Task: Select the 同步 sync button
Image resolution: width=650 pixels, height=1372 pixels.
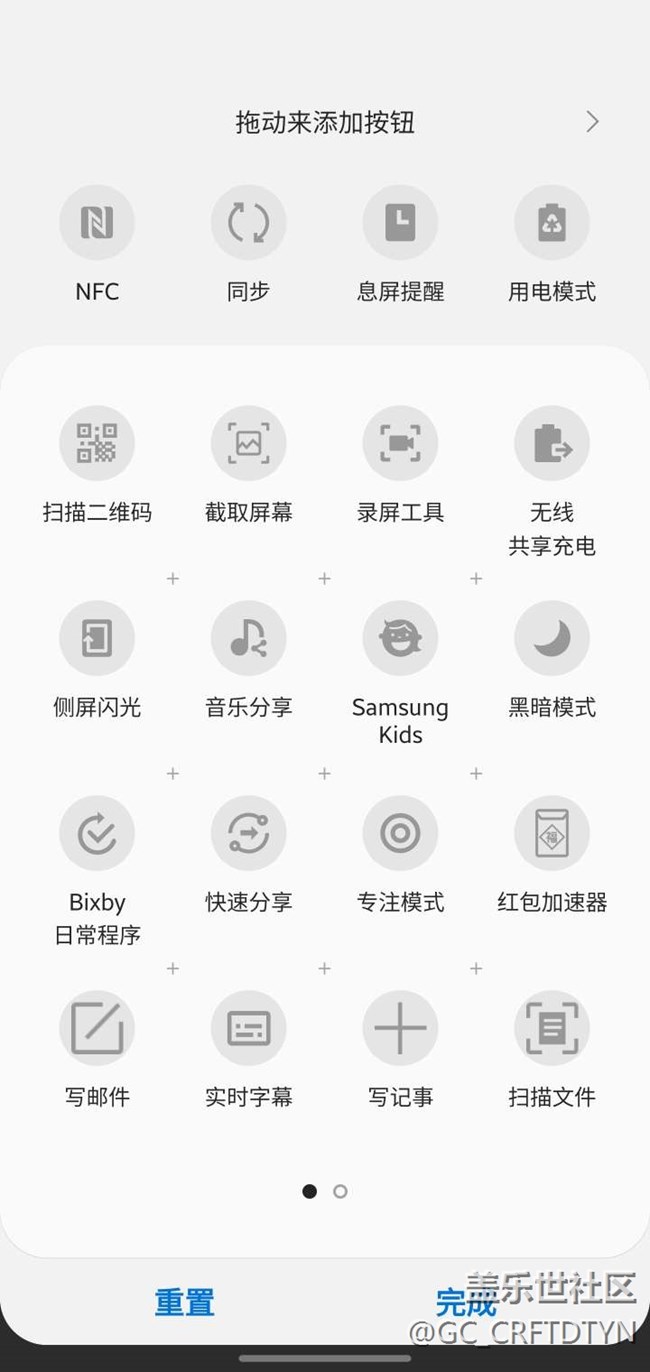Action: tap(249, 223)
